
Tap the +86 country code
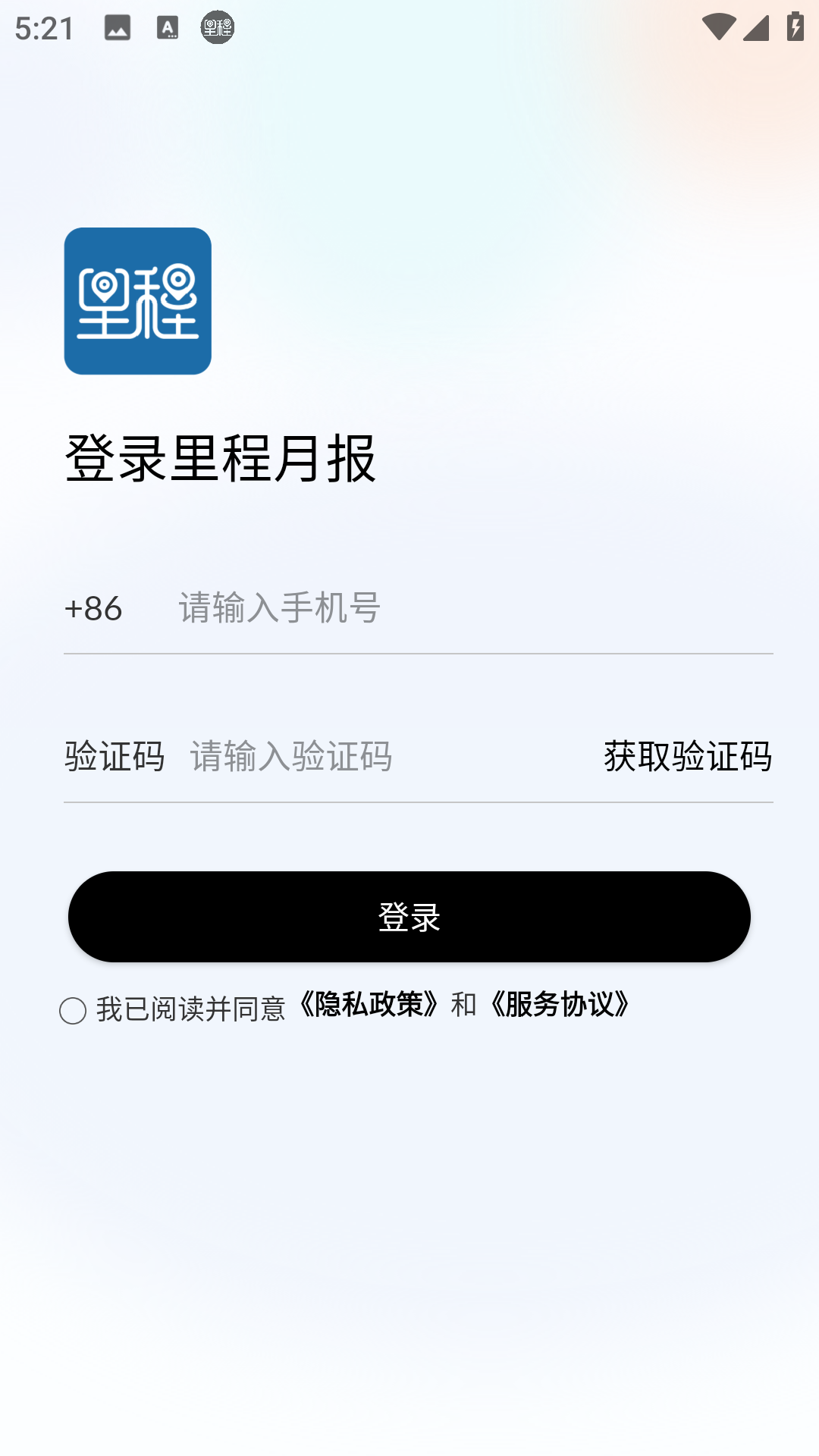click(x=93, y=608)
